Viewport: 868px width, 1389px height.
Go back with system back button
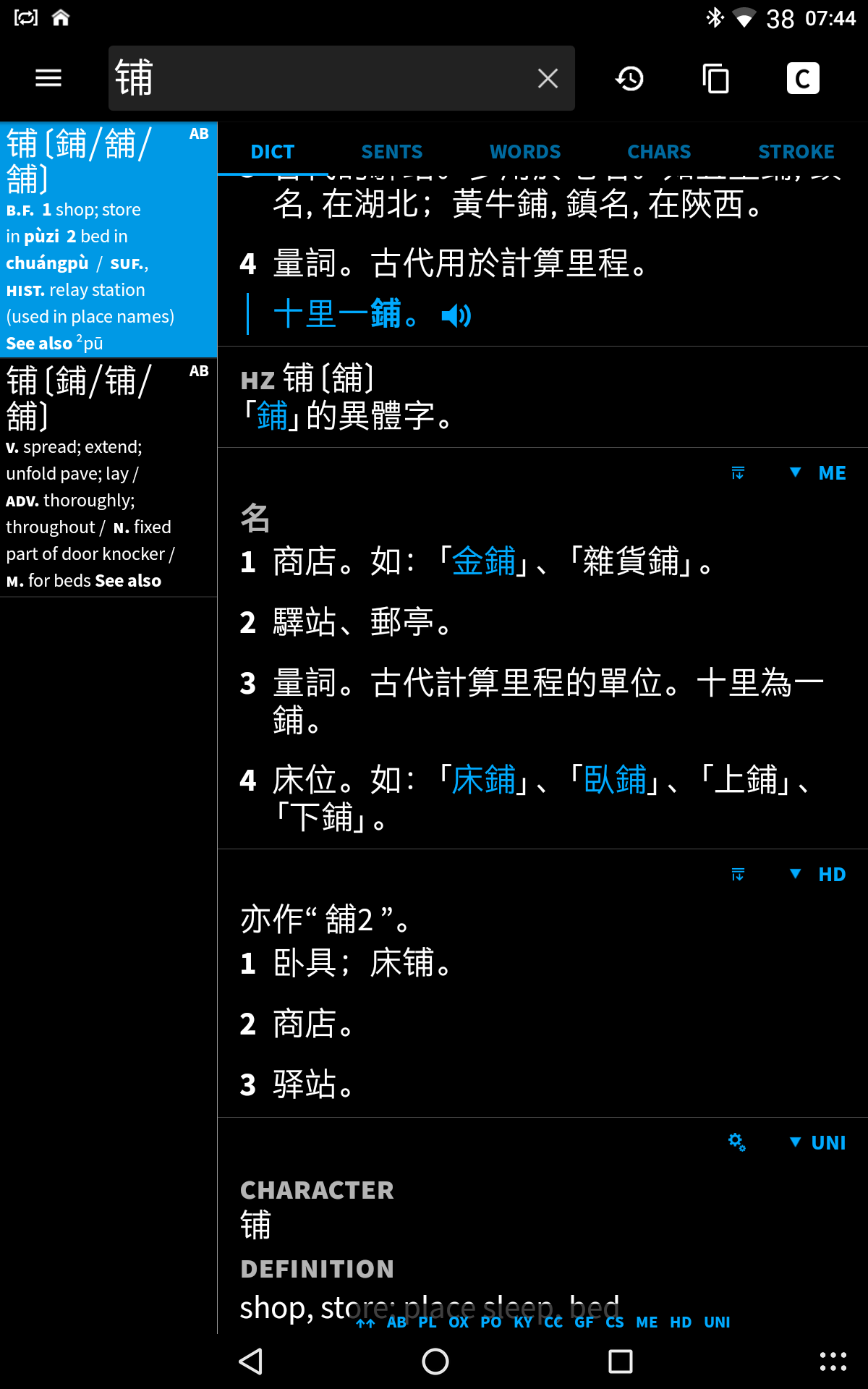[x=251, y=1362]
